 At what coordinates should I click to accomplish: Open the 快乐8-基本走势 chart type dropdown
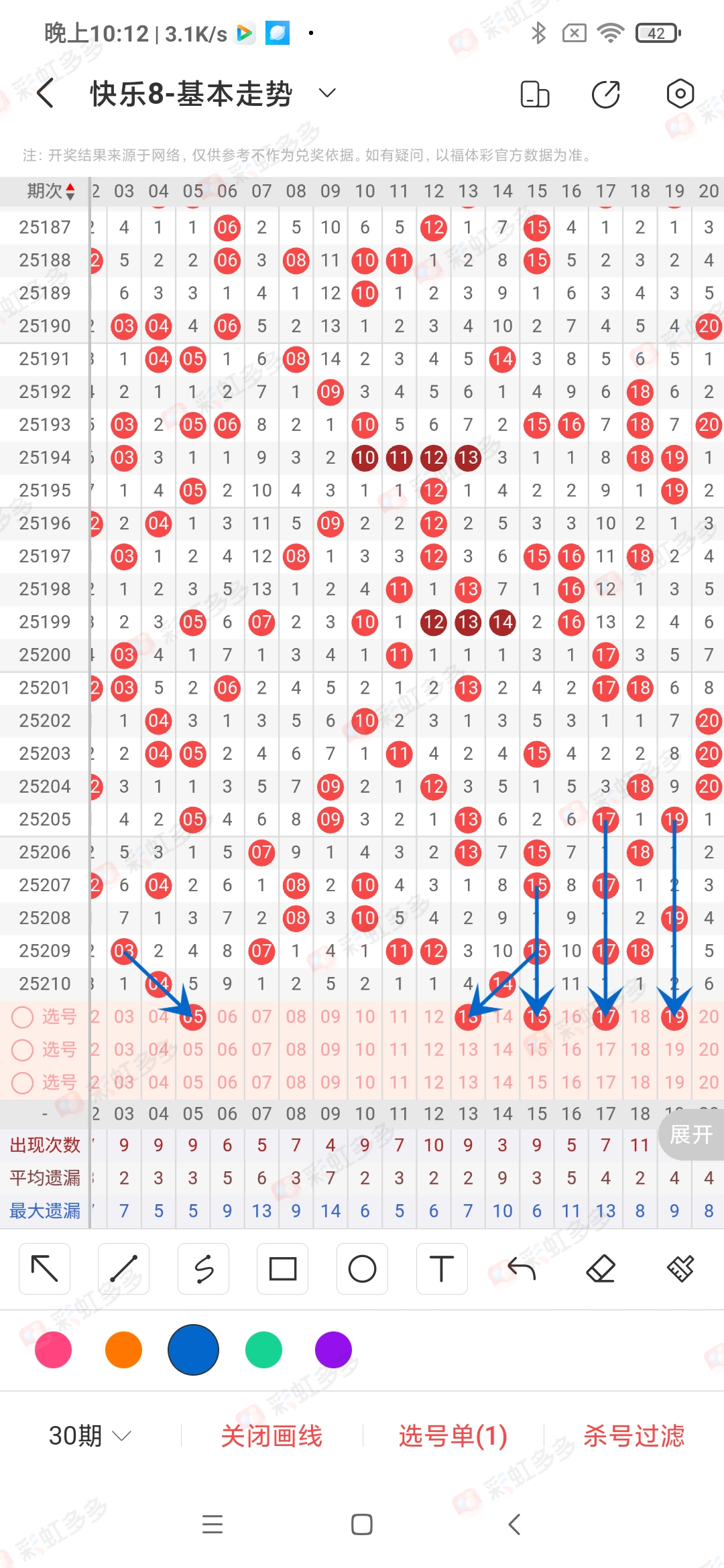point(327,93)
